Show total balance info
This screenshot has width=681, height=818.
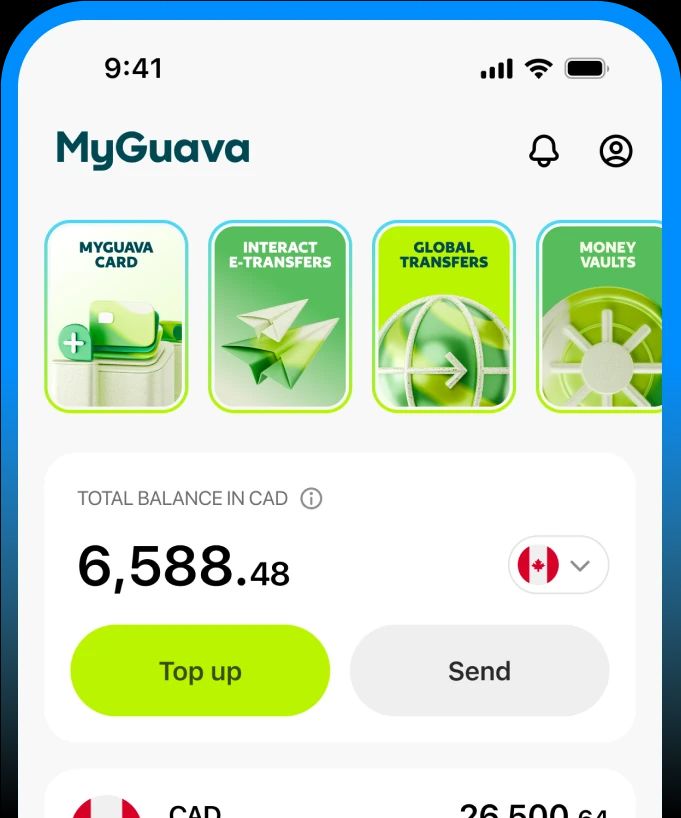click(312, 498)
